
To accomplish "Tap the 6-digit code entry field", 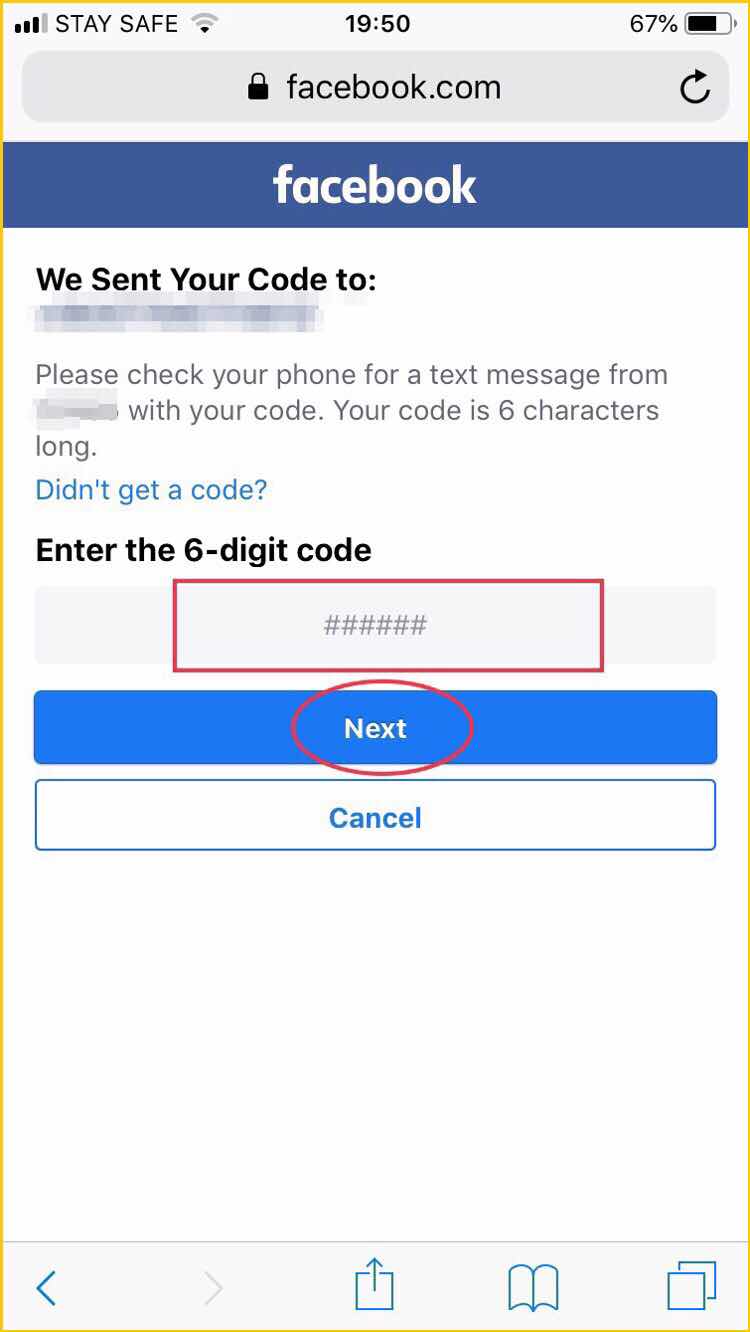I will 375,625.
